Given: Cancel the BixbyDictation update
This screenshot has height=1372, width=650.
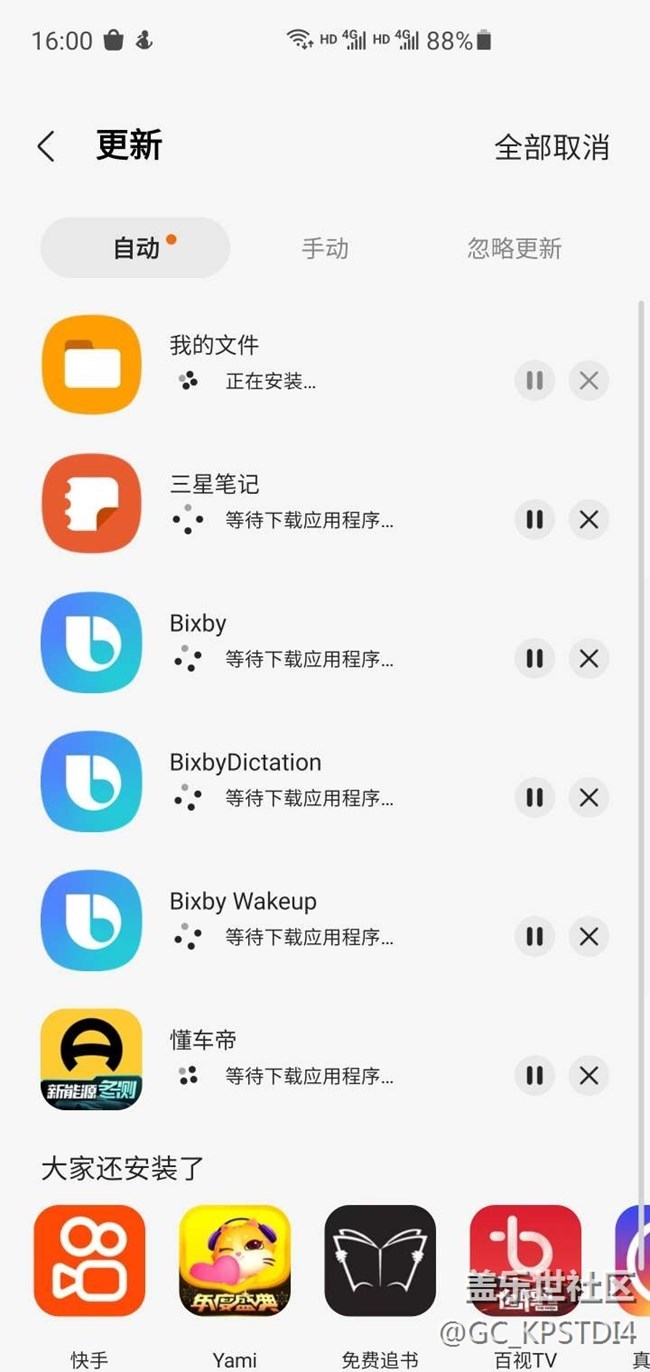Looking at the screenshot, I should point(589,798).
